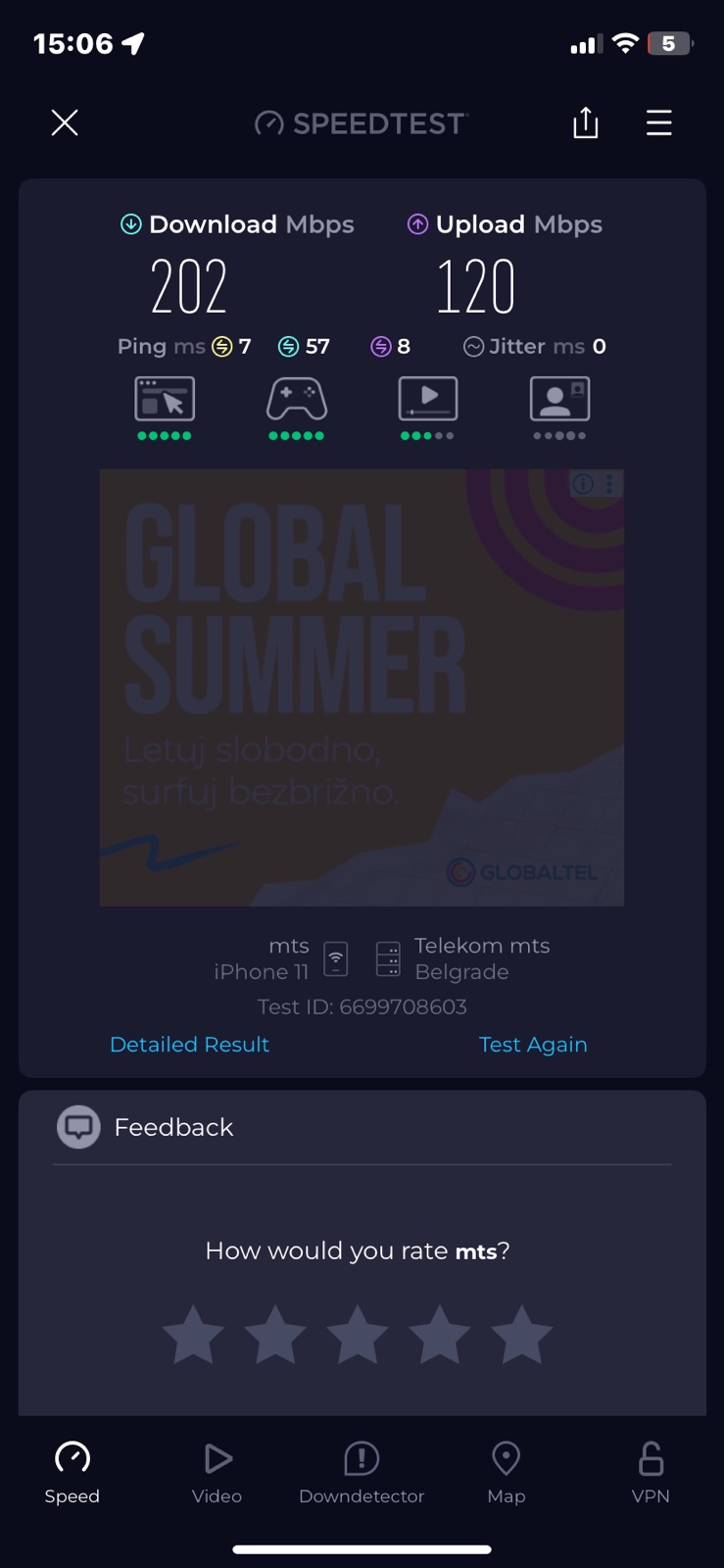This screenshot has height=1568, width=724.
Task: Rate mts five stars
Action: point(521,1335)
